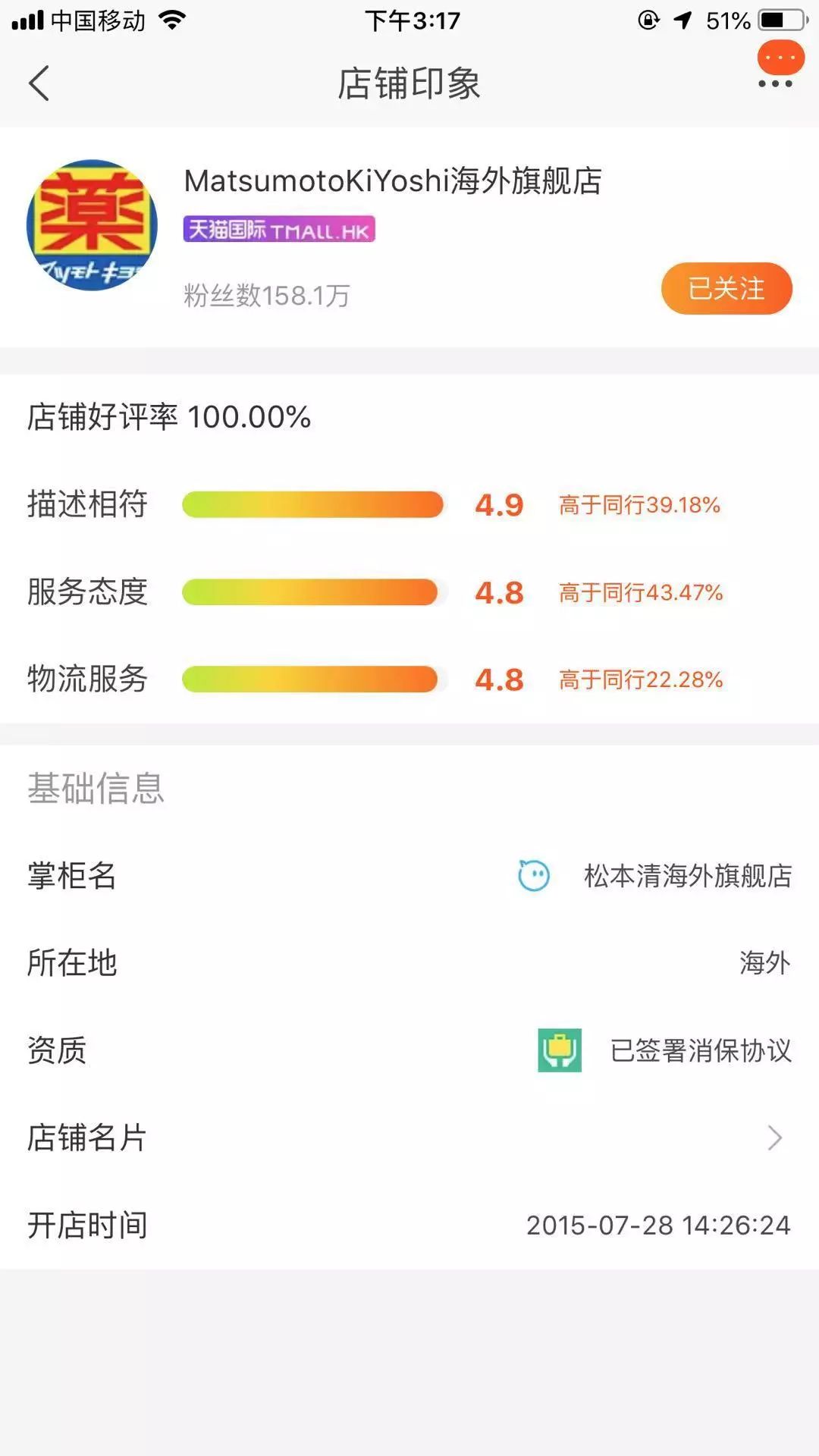
Task: Open the WiFi status icon
Action: tap(174, 19)
